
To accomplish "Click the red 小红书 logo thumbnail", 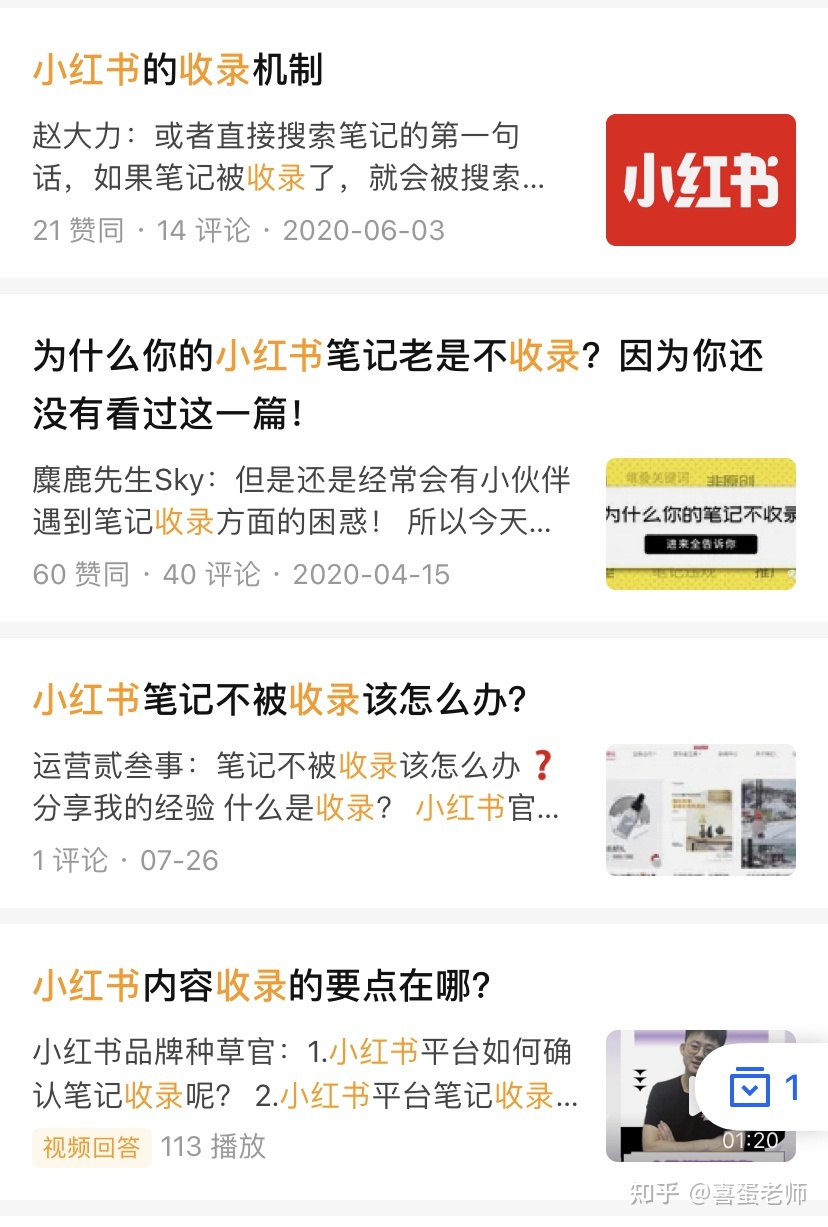I will pyautogui.click(x=700, y=180).
